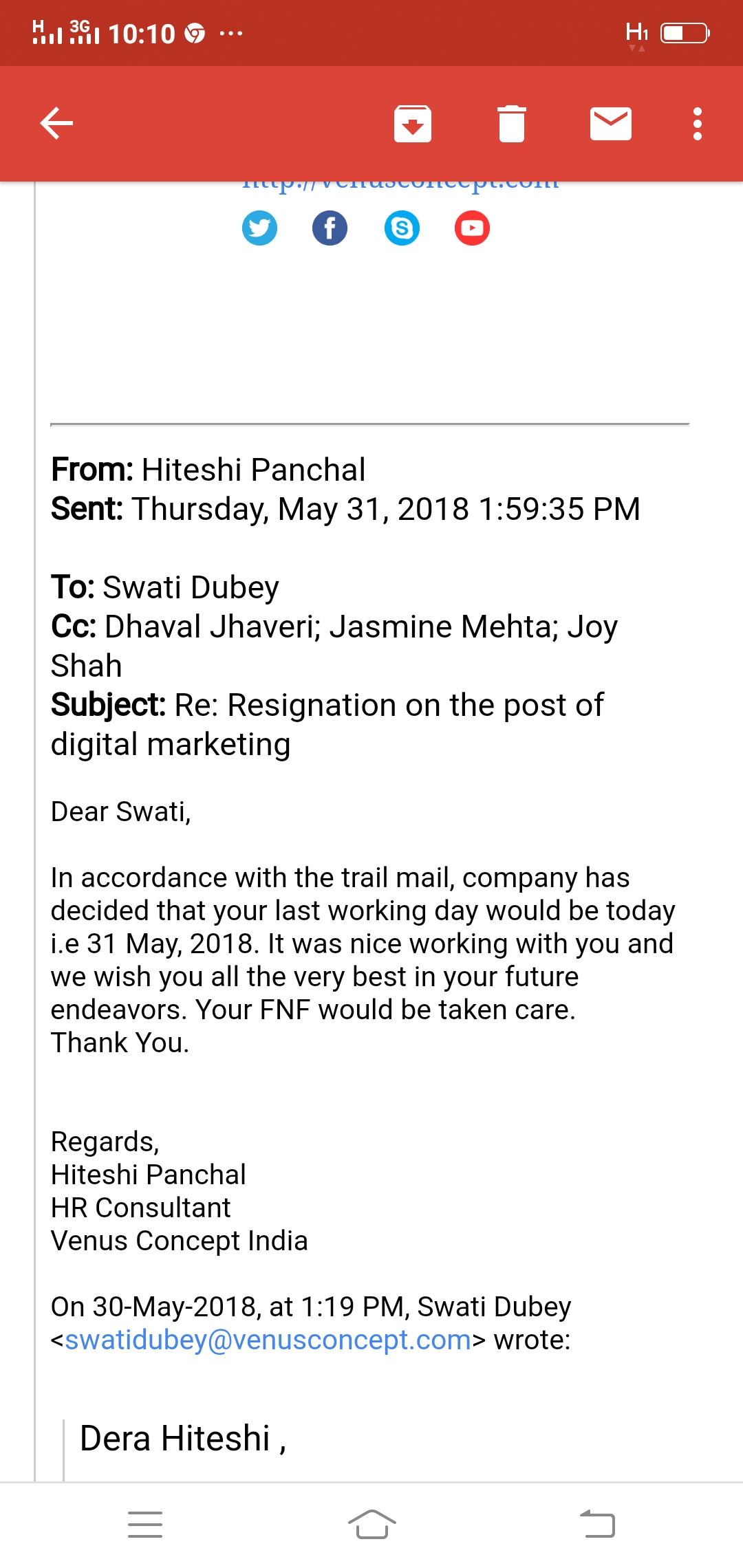Open the Skype icon link
This screenshot has width=743, height=1568.
(x=402, y=228)
